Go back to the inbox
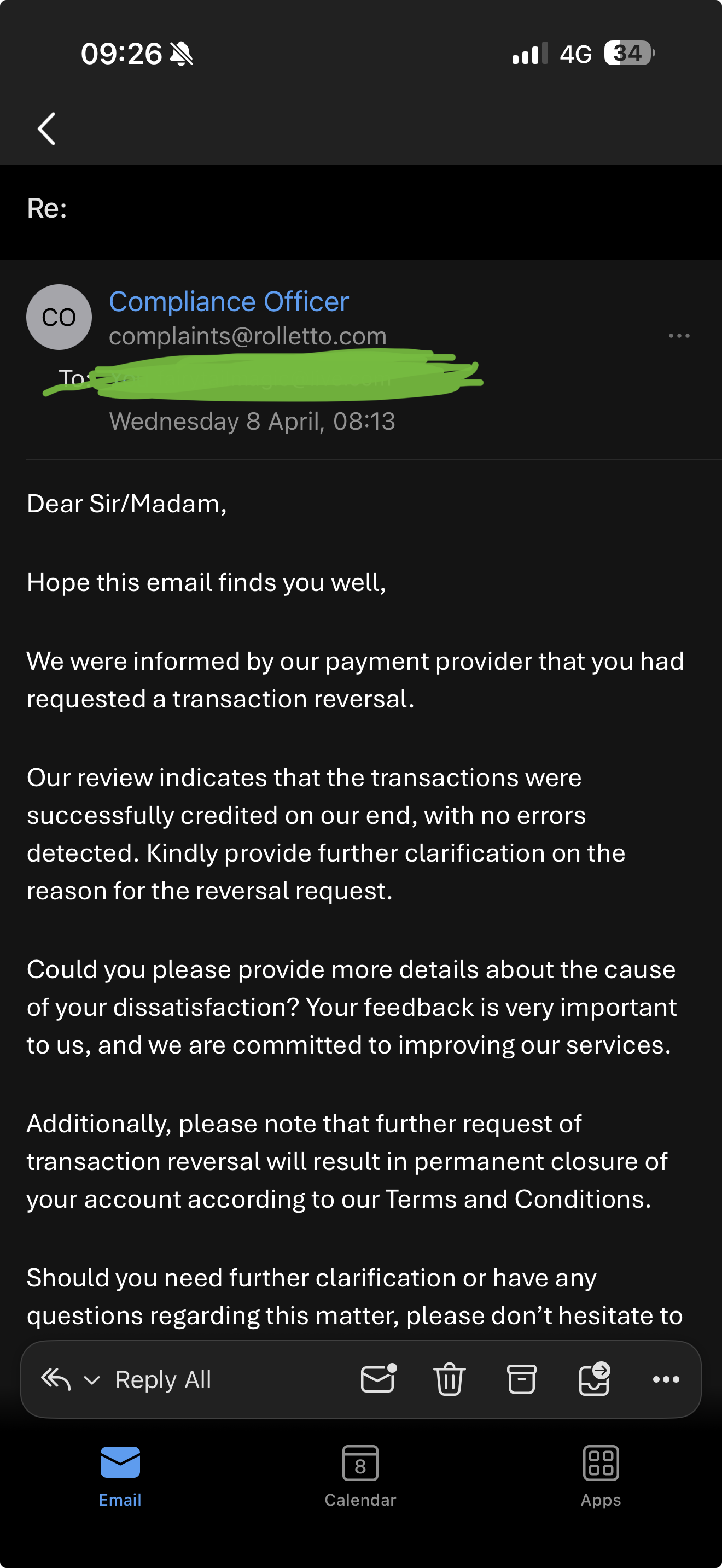Image resolution: width=722 pixels, height=1568 pixels. tap(47, 129)
